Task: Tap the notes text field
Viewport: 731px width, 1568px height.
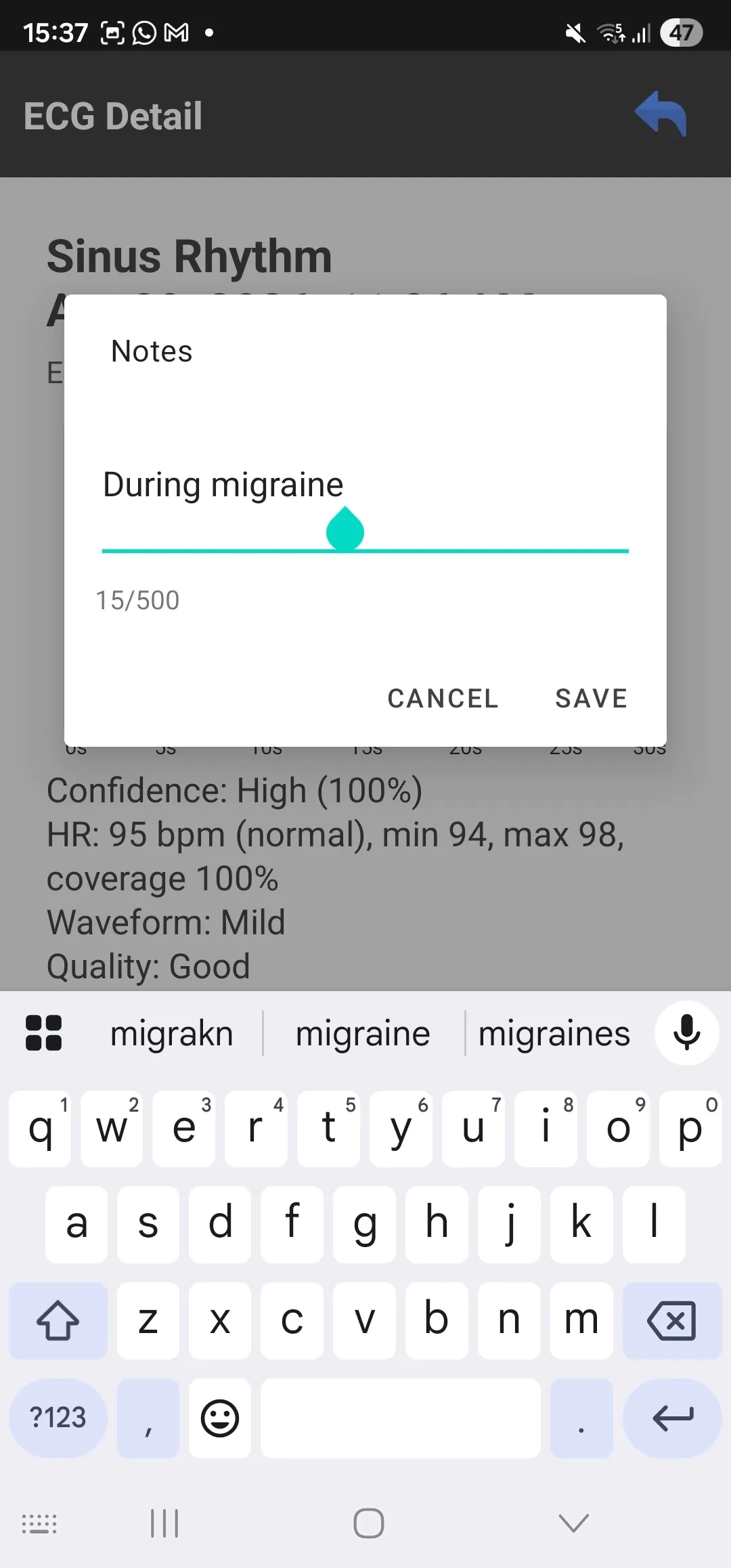Action: [x=364, y=486]
